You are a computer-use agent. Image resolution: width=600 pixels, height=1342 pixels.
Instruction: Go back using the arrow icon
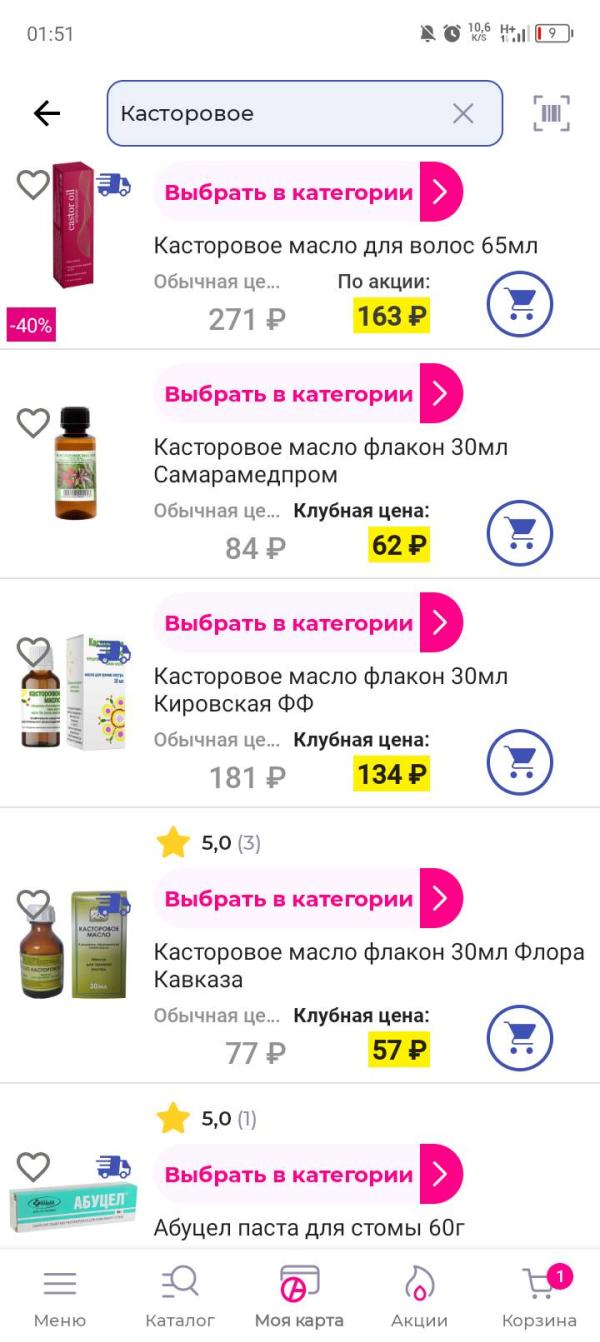pos(47,114)
